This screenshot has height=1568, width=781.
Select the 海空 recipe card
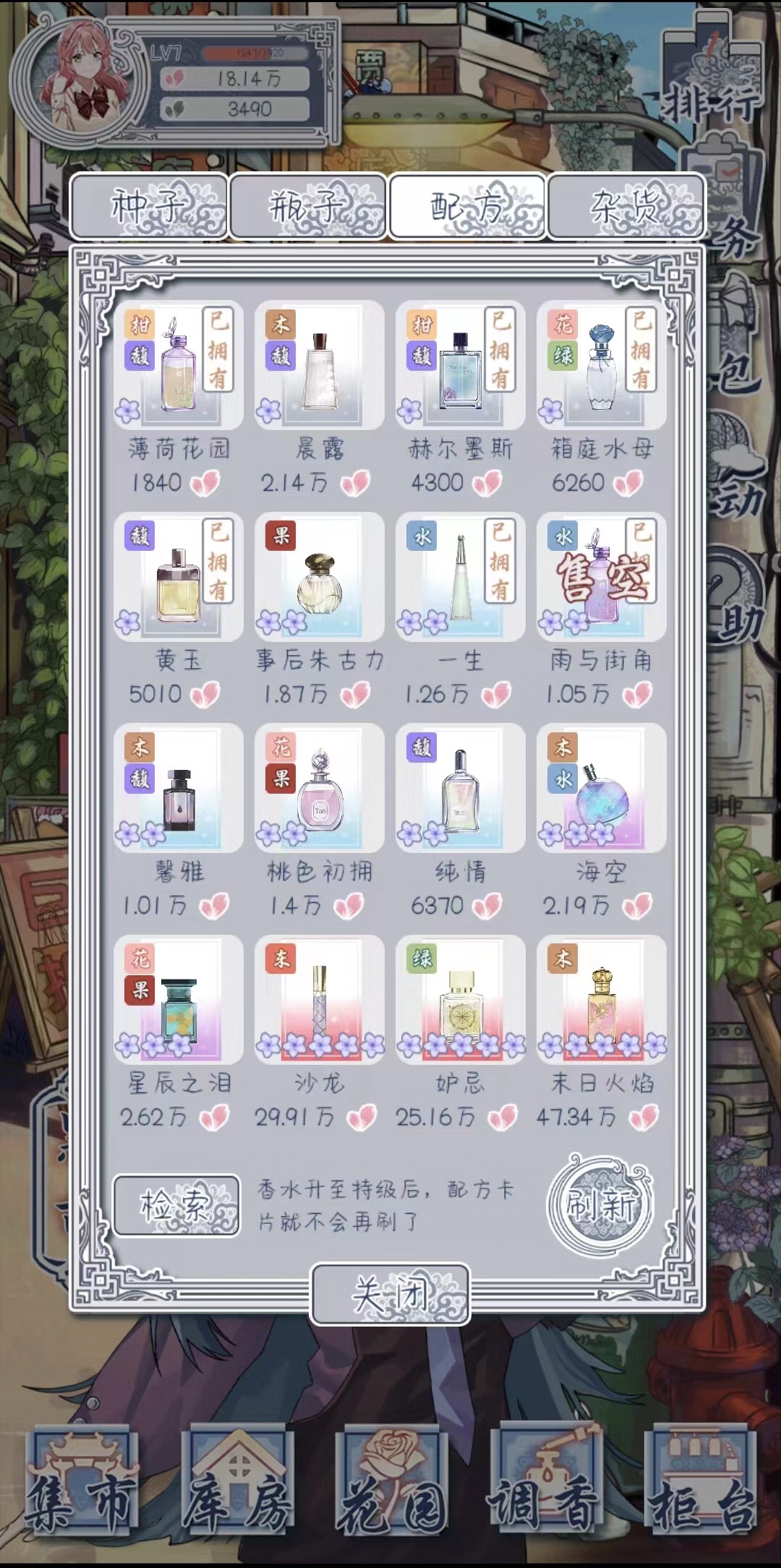601,788
